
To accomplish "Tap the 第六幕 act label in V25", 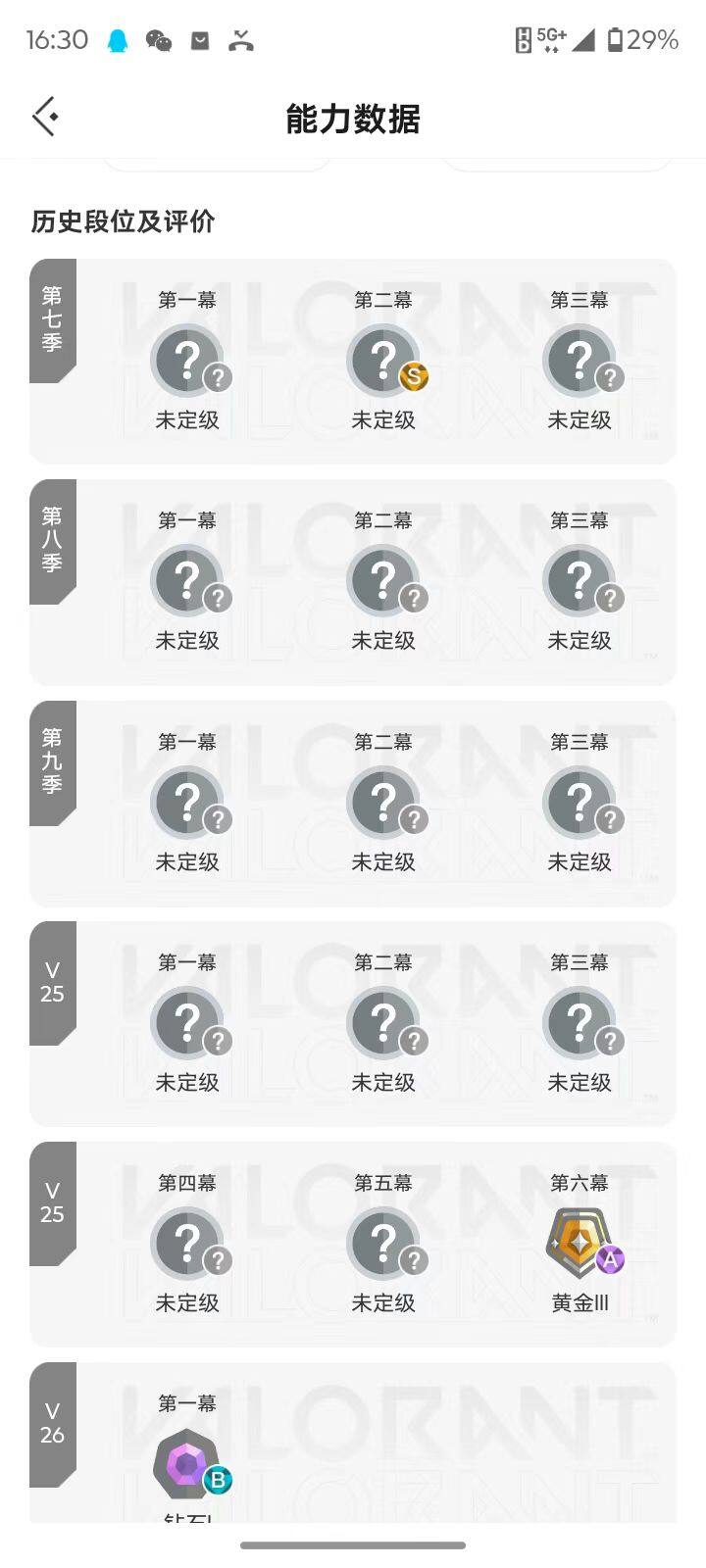I will pos(580,1183).
